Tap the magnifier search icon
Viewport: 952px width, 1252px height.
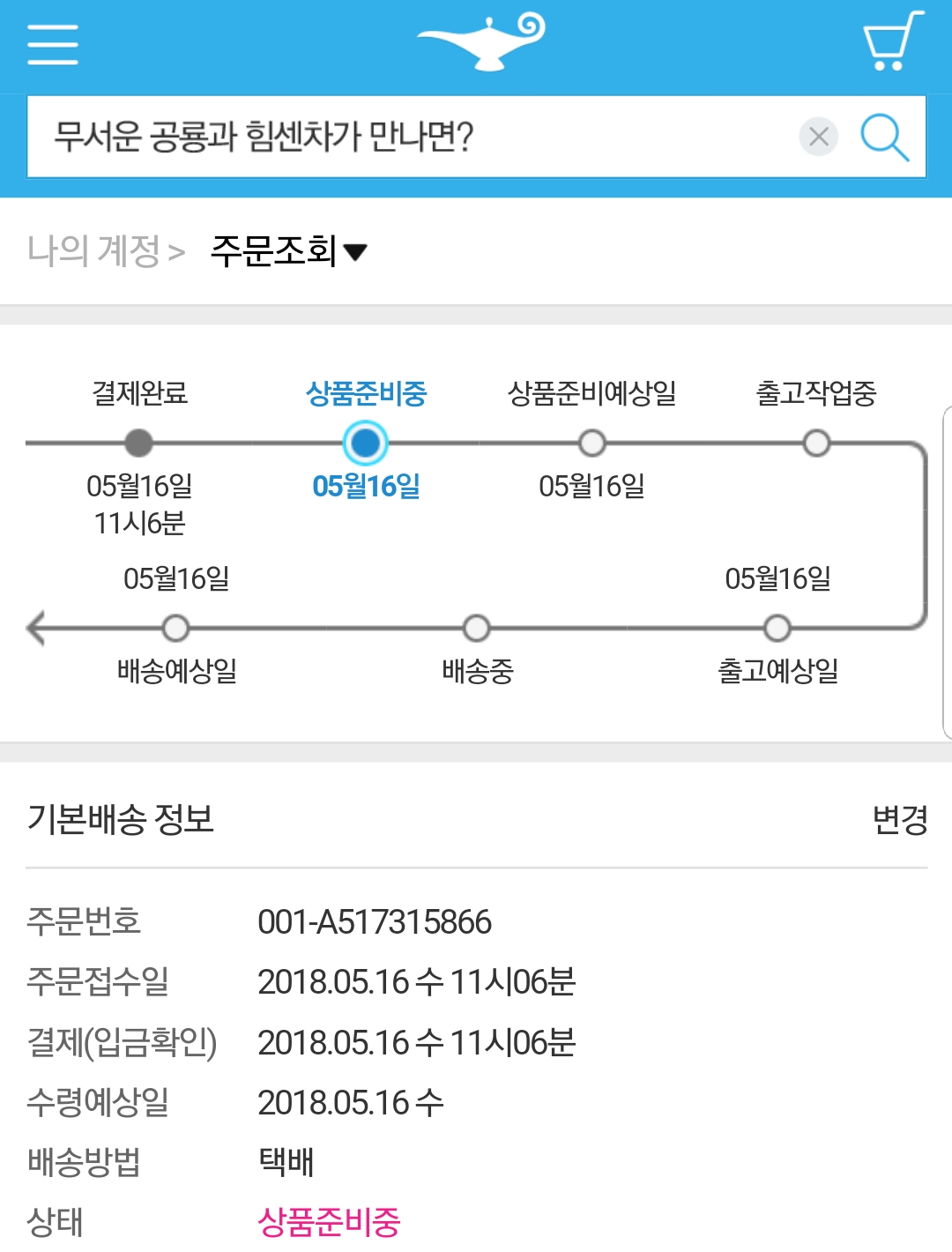[883, 137]
